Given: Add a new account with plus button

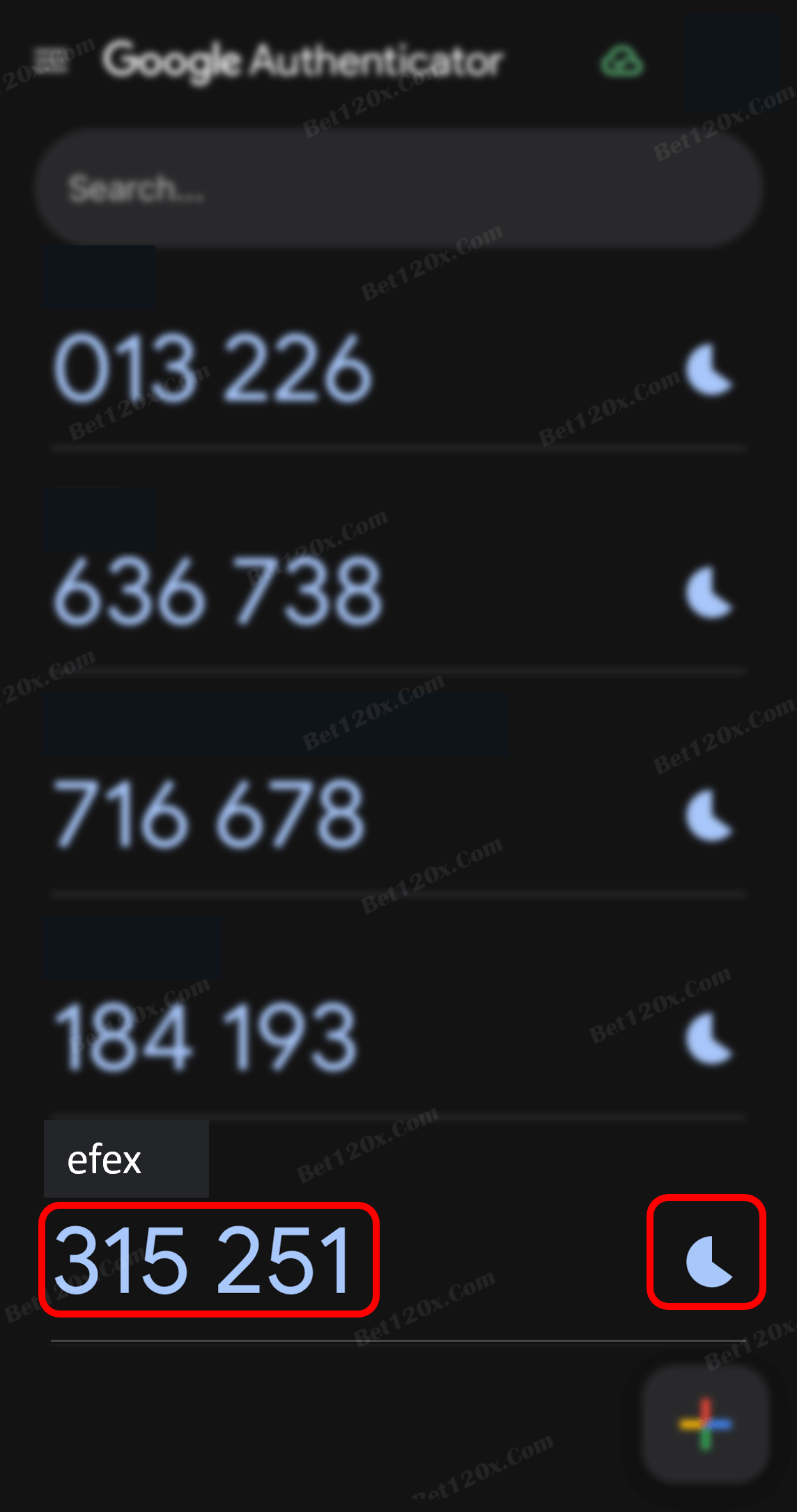Looking at the screenshot, I should point(706,1424).
